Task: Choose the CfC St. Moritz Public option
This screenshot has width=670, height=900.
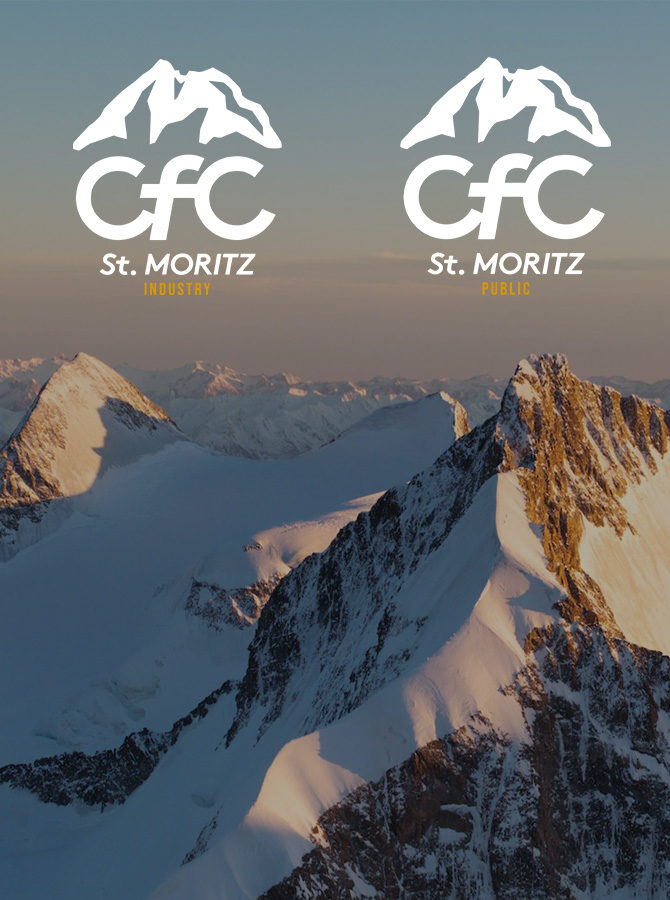Action: pyautogui.click(x=505, y=180)
